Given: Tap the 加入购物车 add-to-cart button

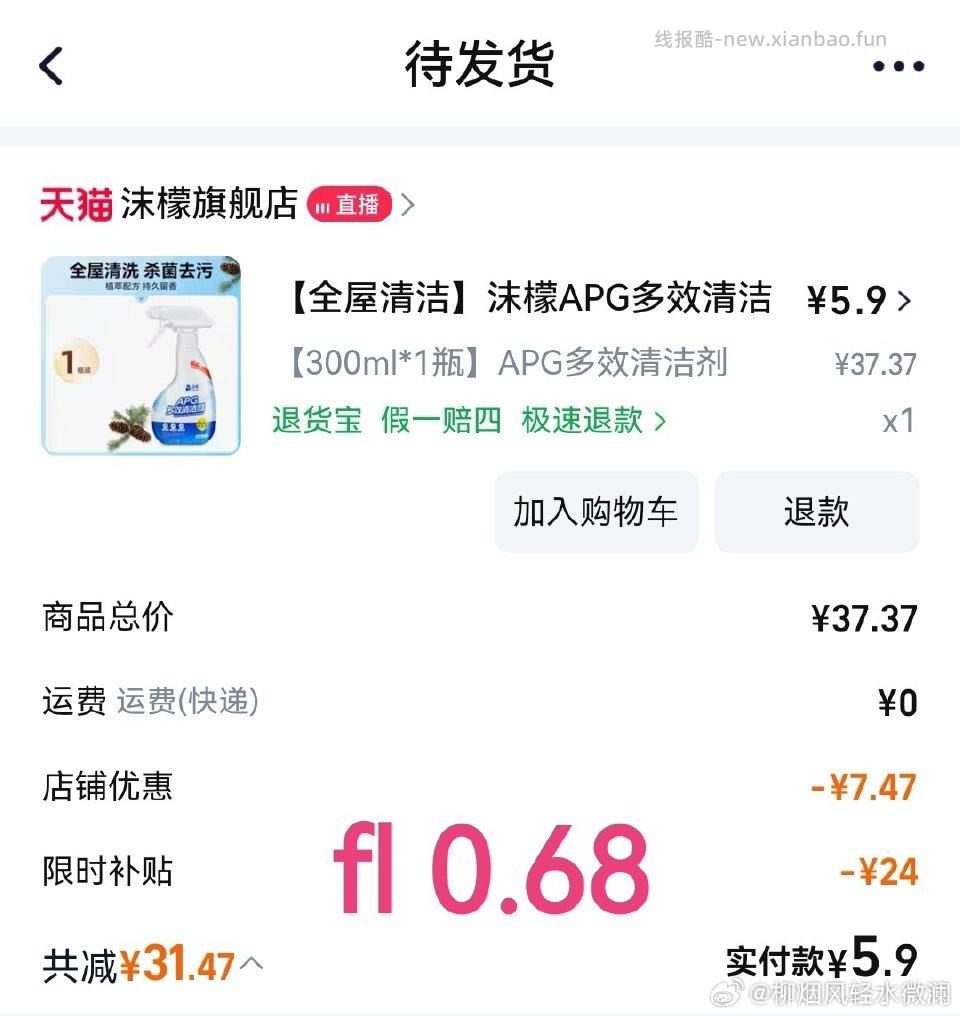Looking at the screenshot, I should click(596, 512).
